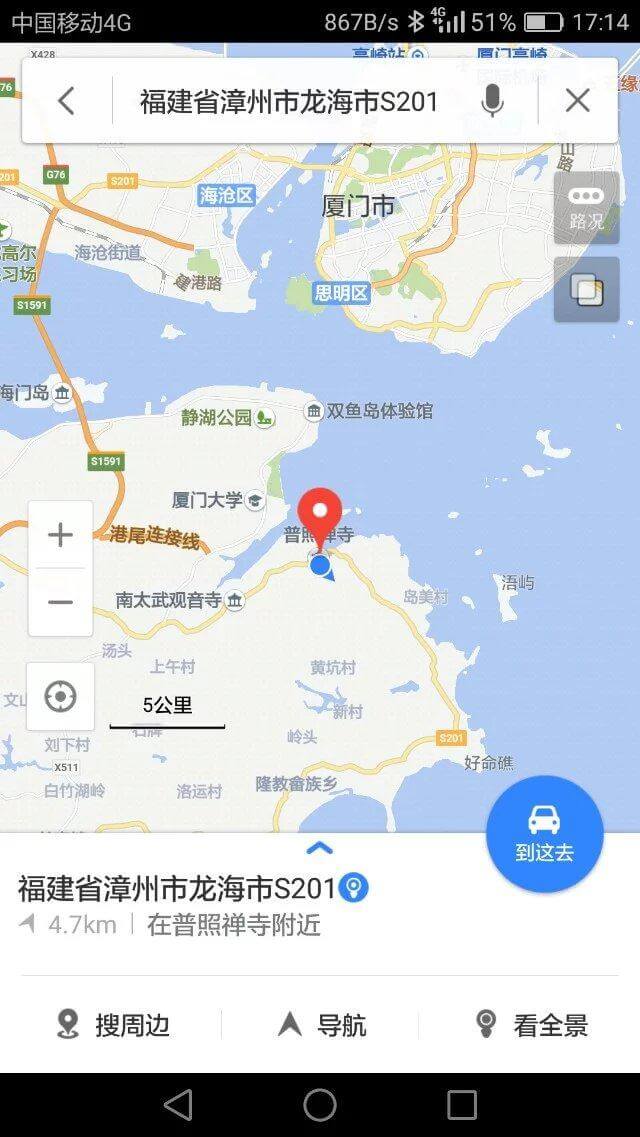Tap the system back button

click(x=178, y=1105)
